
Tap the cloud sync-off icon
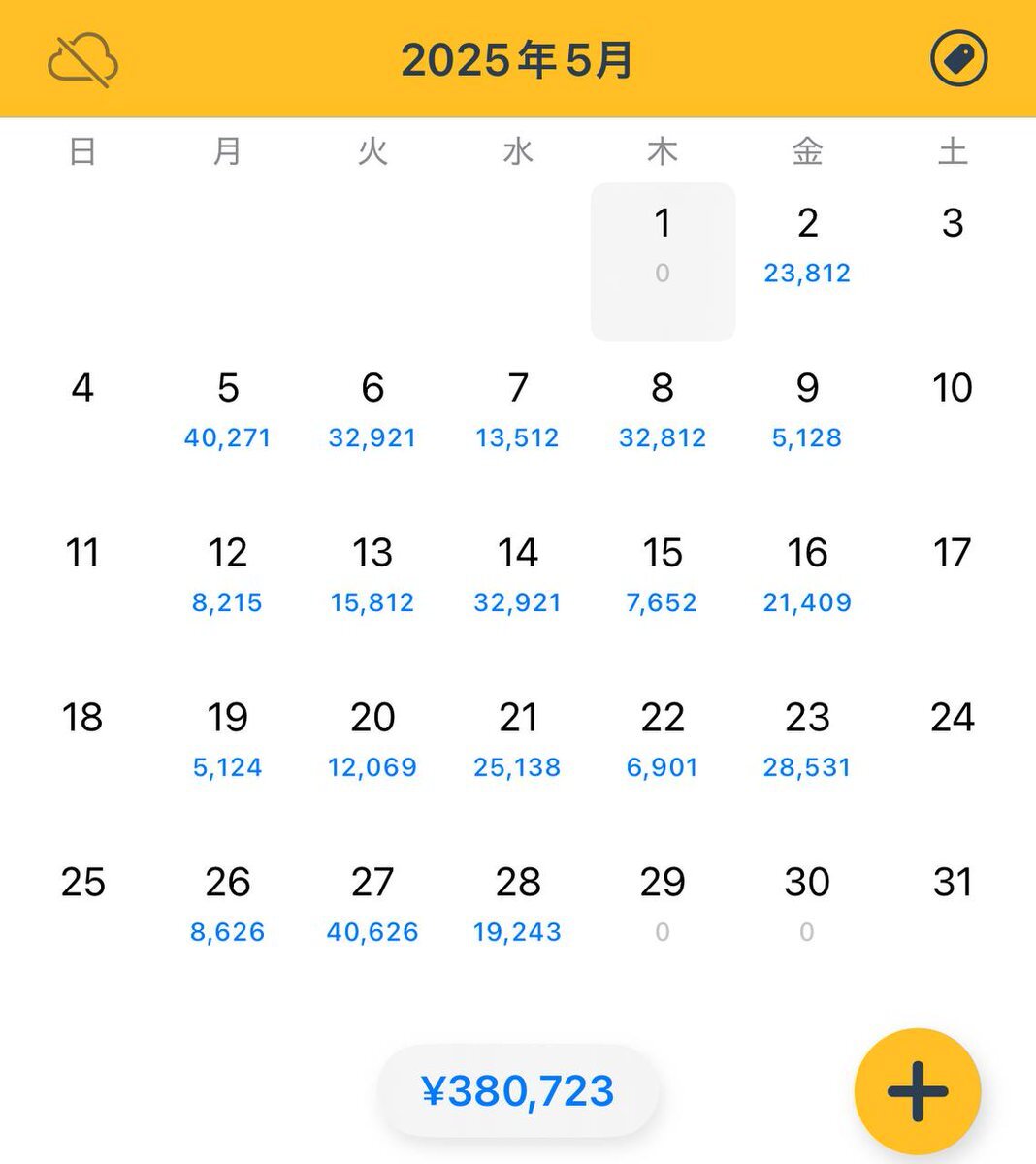83,60
